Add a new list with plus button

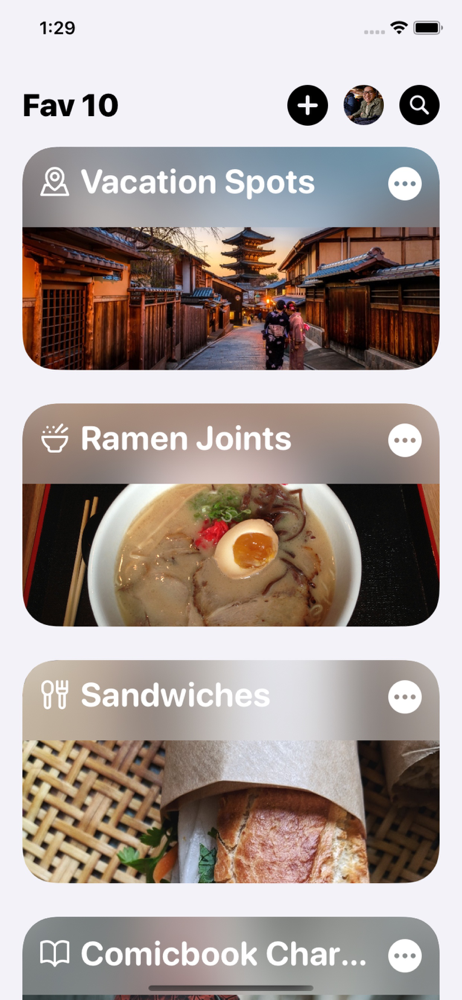pos(308,105)
